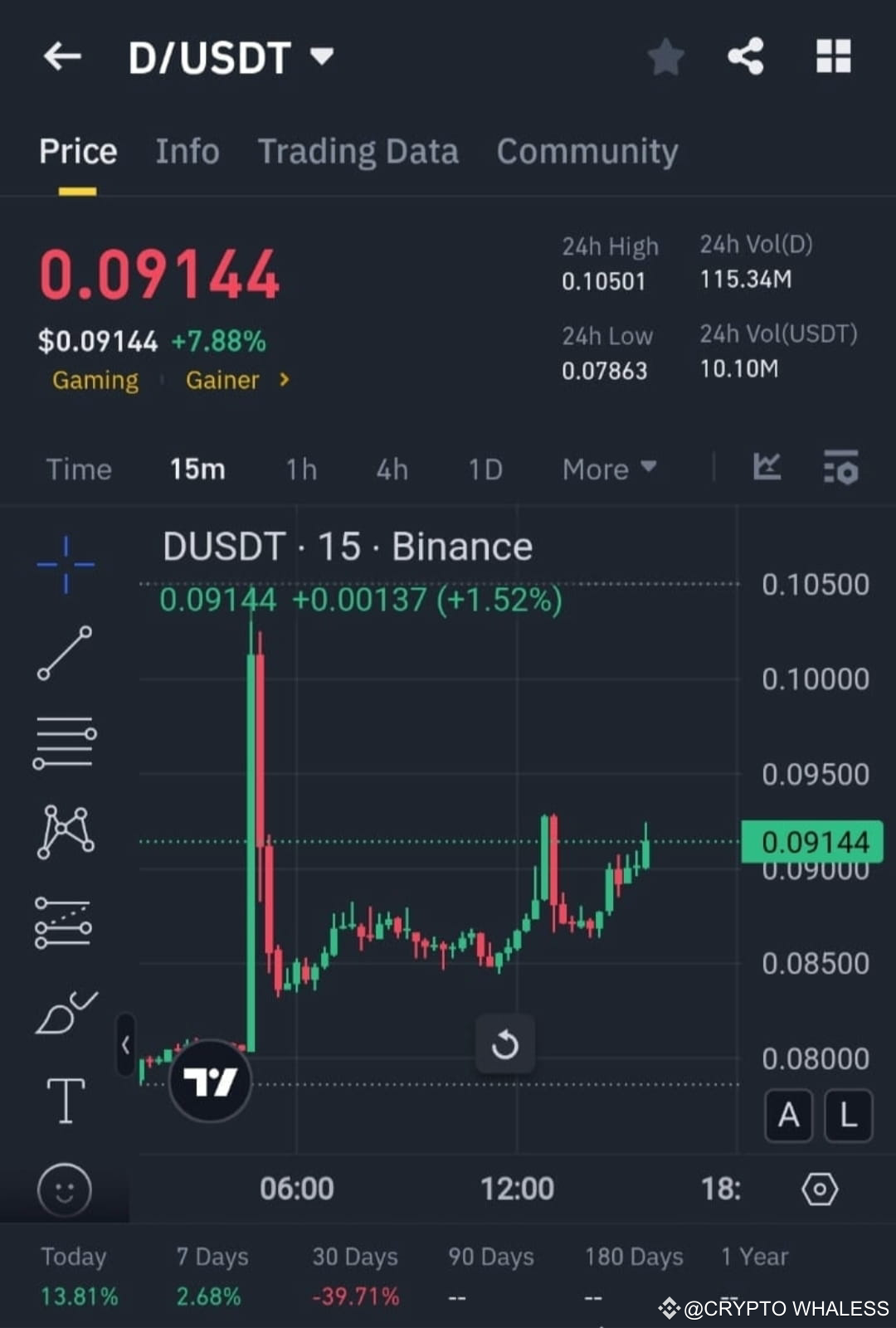The image size is (896, 1328).
Task: Reset the chart using the refresh icon
Action: [x=505, y=1043]
